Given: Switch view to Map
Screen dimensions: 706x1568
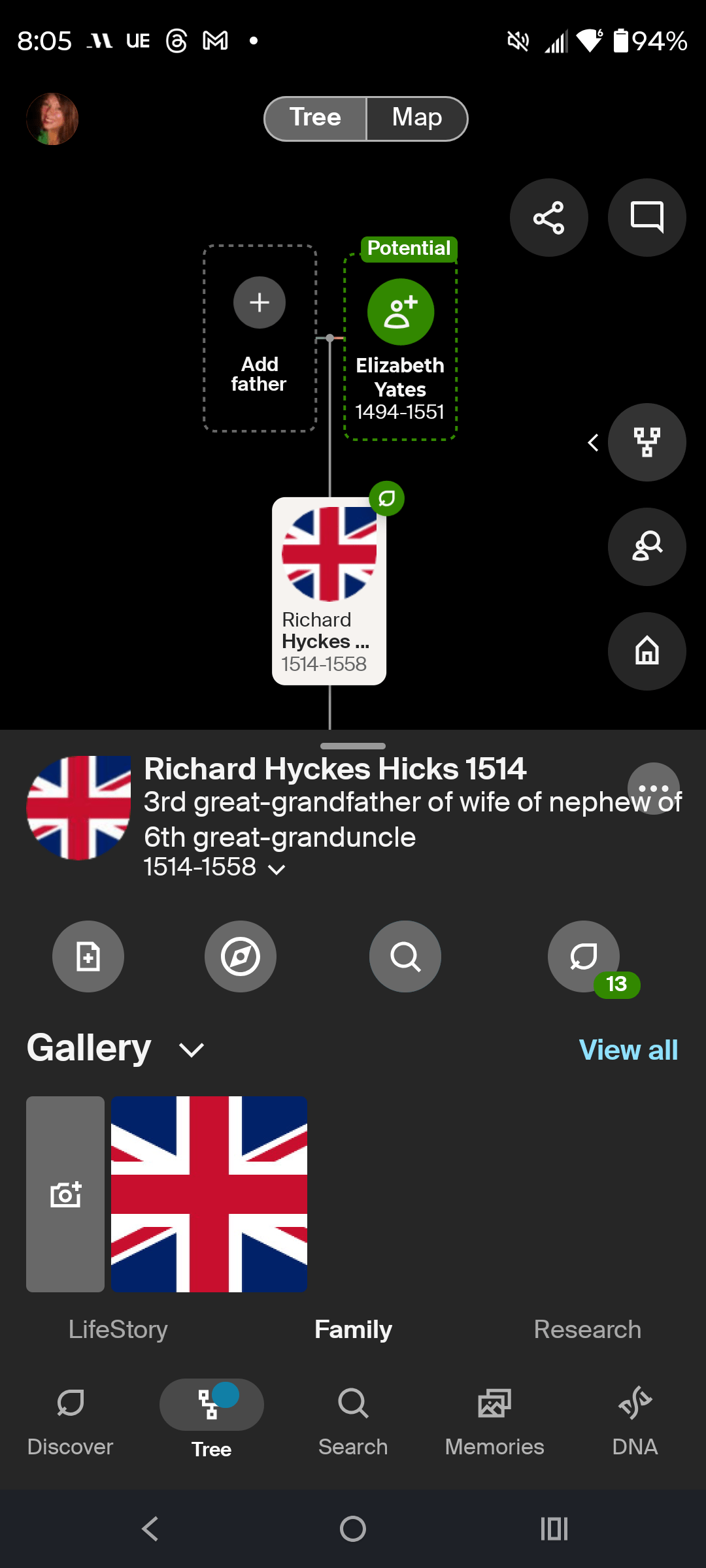Looking at the screenshot, I should [416, 118].
